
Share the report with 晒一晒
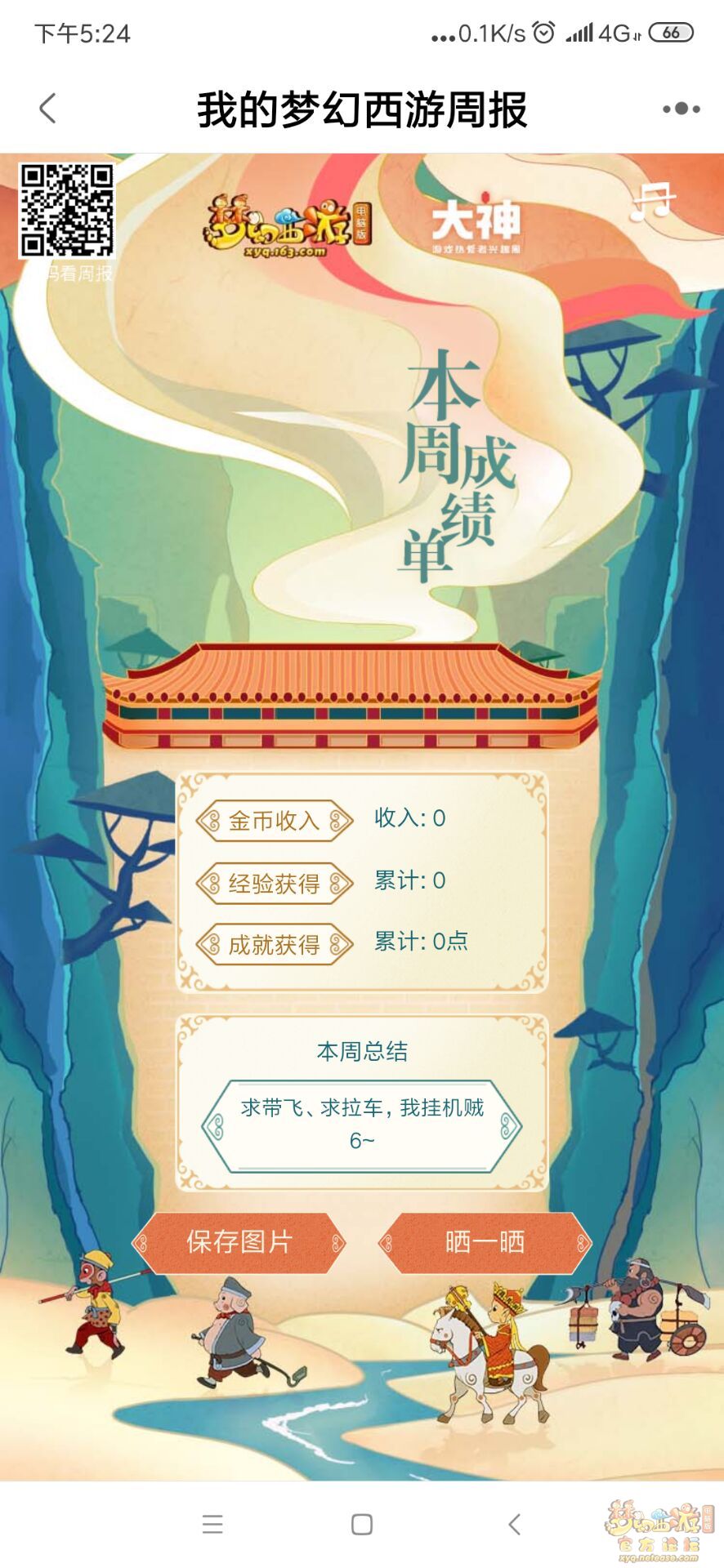coord(485,1242)
